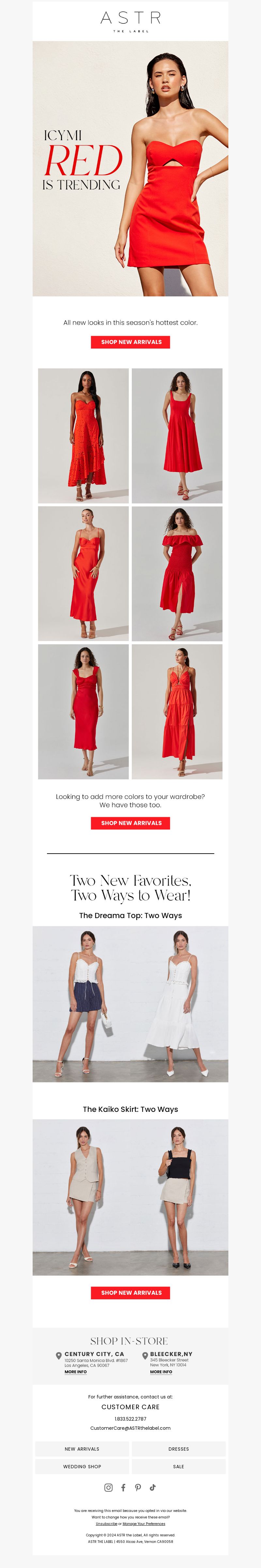
Task: Tap Shop New Arrivals under the hottest color line
Action: (130, 342)
